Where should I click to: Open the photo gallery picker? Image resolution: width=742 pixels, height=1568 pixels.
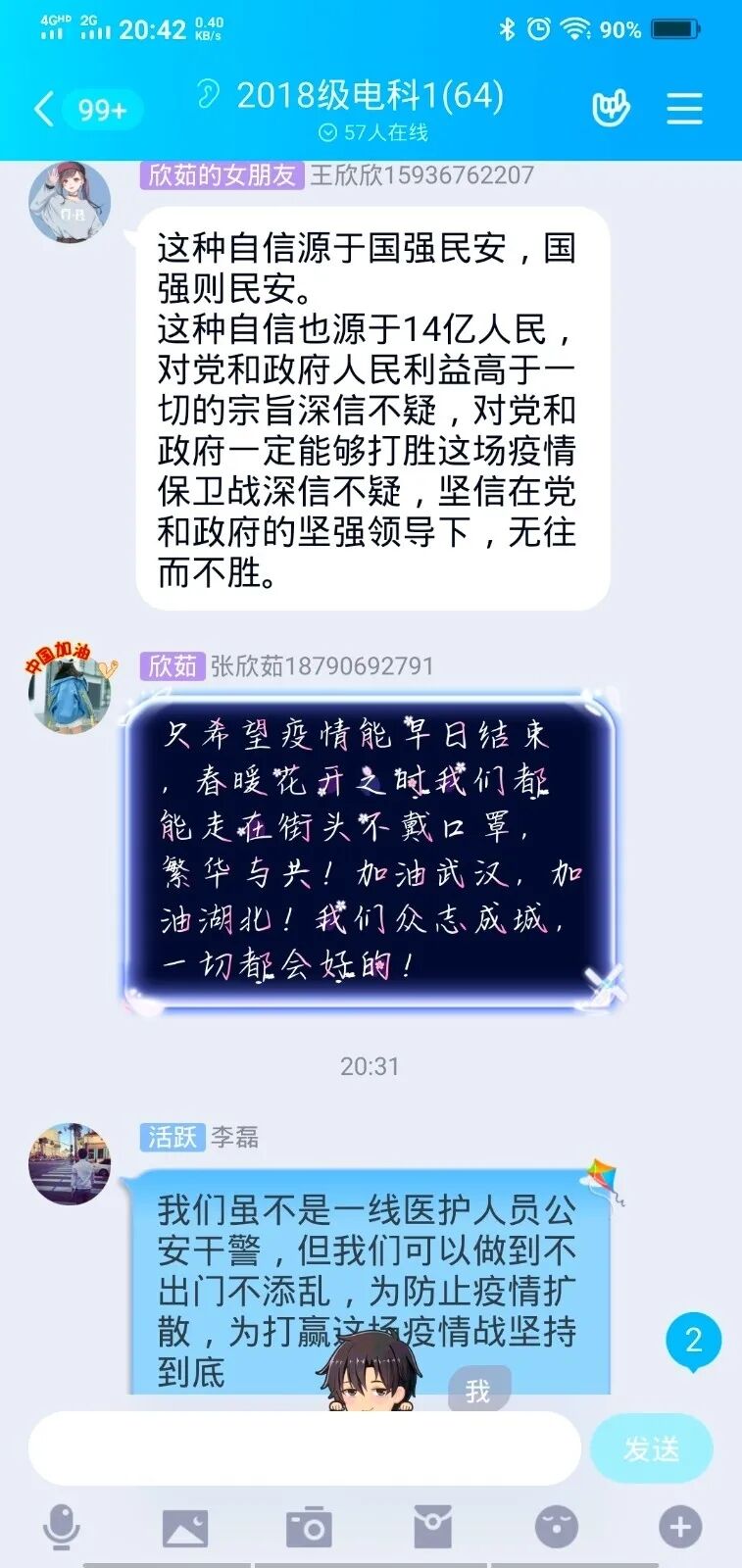pos(185,1527)
